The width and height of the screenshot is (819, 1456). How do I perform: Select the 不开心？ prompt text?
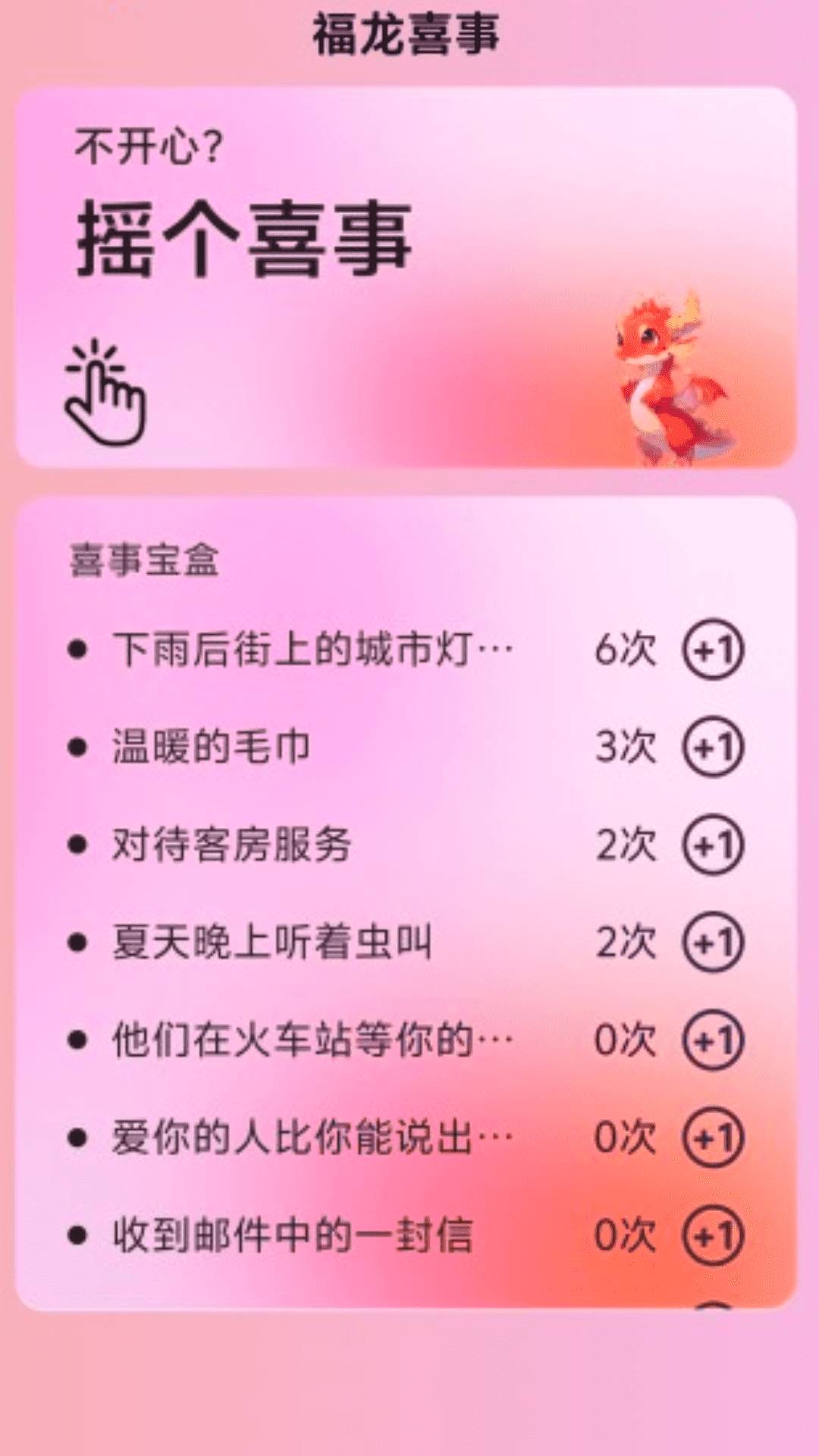point(146,146)
